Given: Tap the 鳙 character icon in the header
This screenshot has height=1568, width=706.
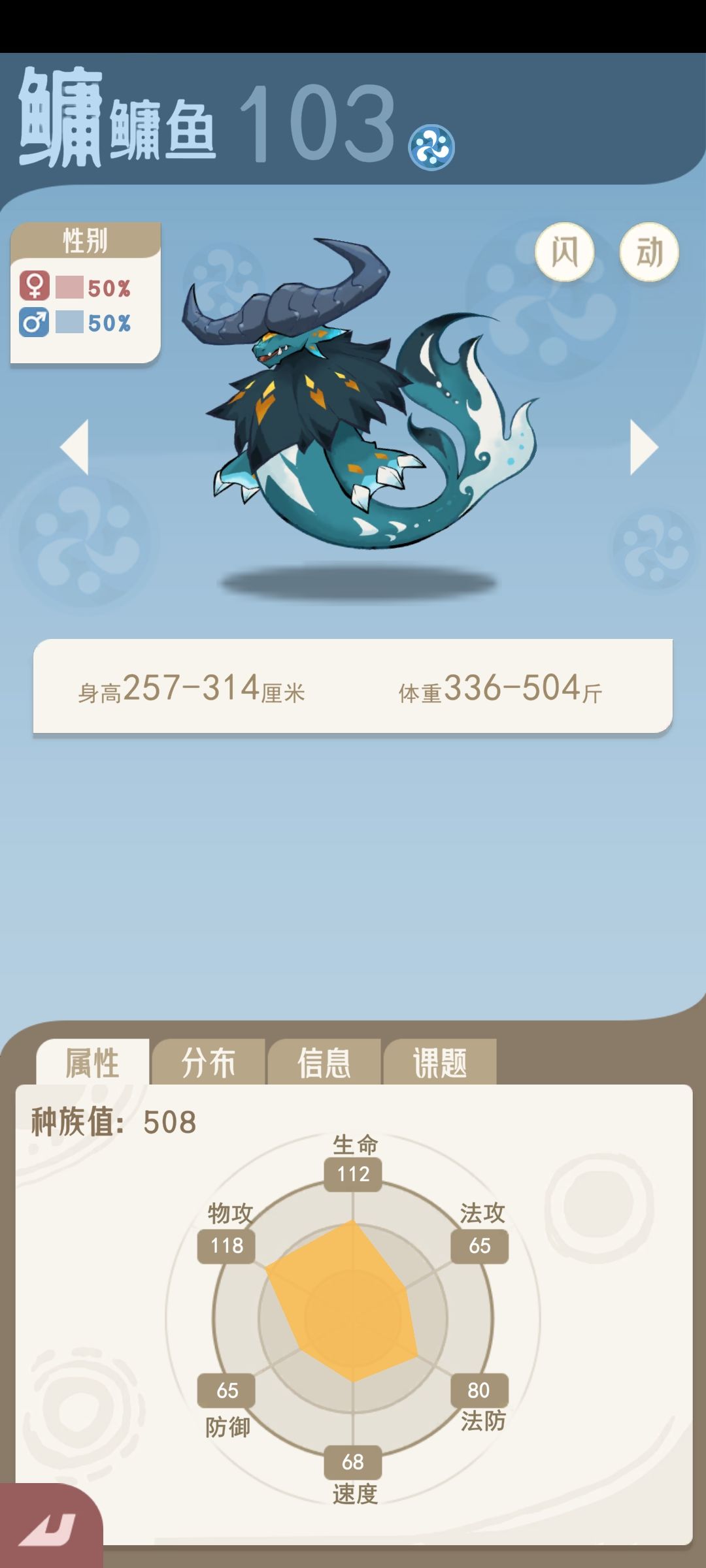Looking at the screenshot, I should point(62,118).
